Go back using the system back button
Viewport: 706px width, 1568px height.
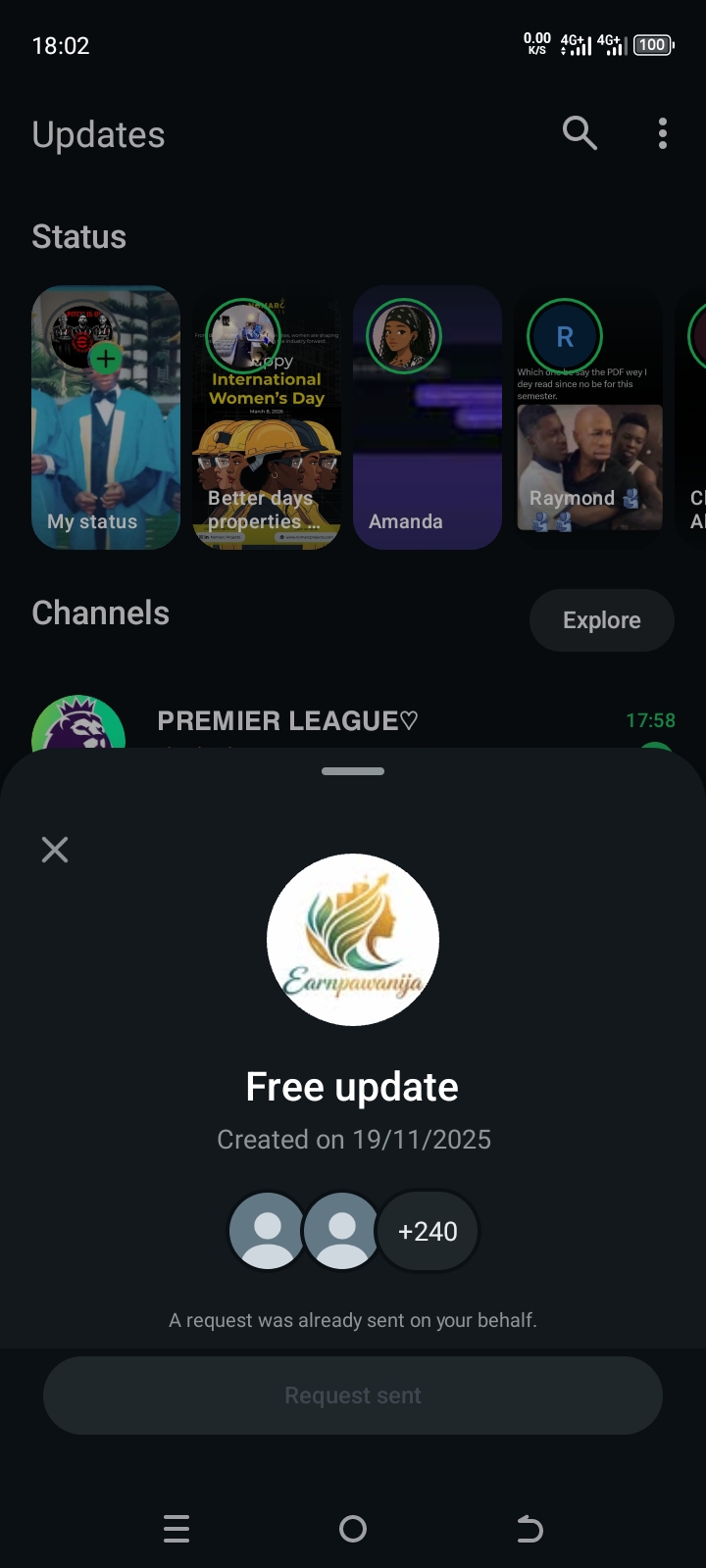click(x=529, y=1529)
